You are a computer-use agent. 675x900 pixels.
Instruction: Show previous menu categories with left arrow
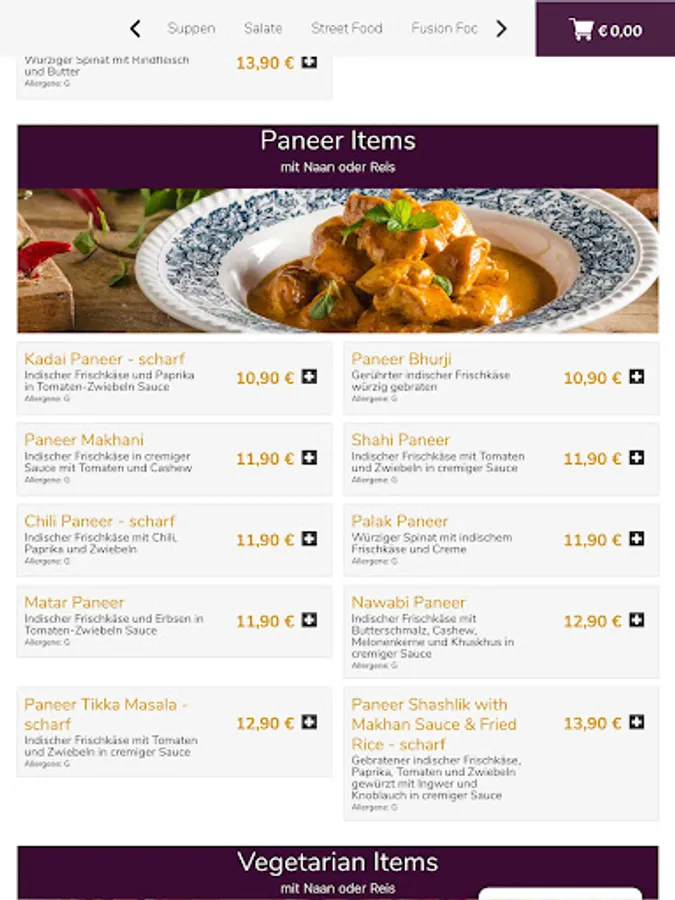135,28
